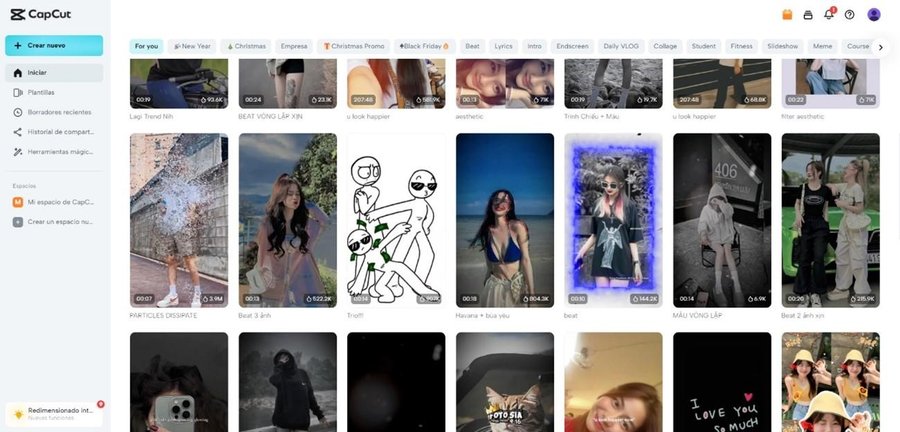Viewport: 900px width, 432px height.
Task: Select the New Year category chip
Action: tap(192, 46)
